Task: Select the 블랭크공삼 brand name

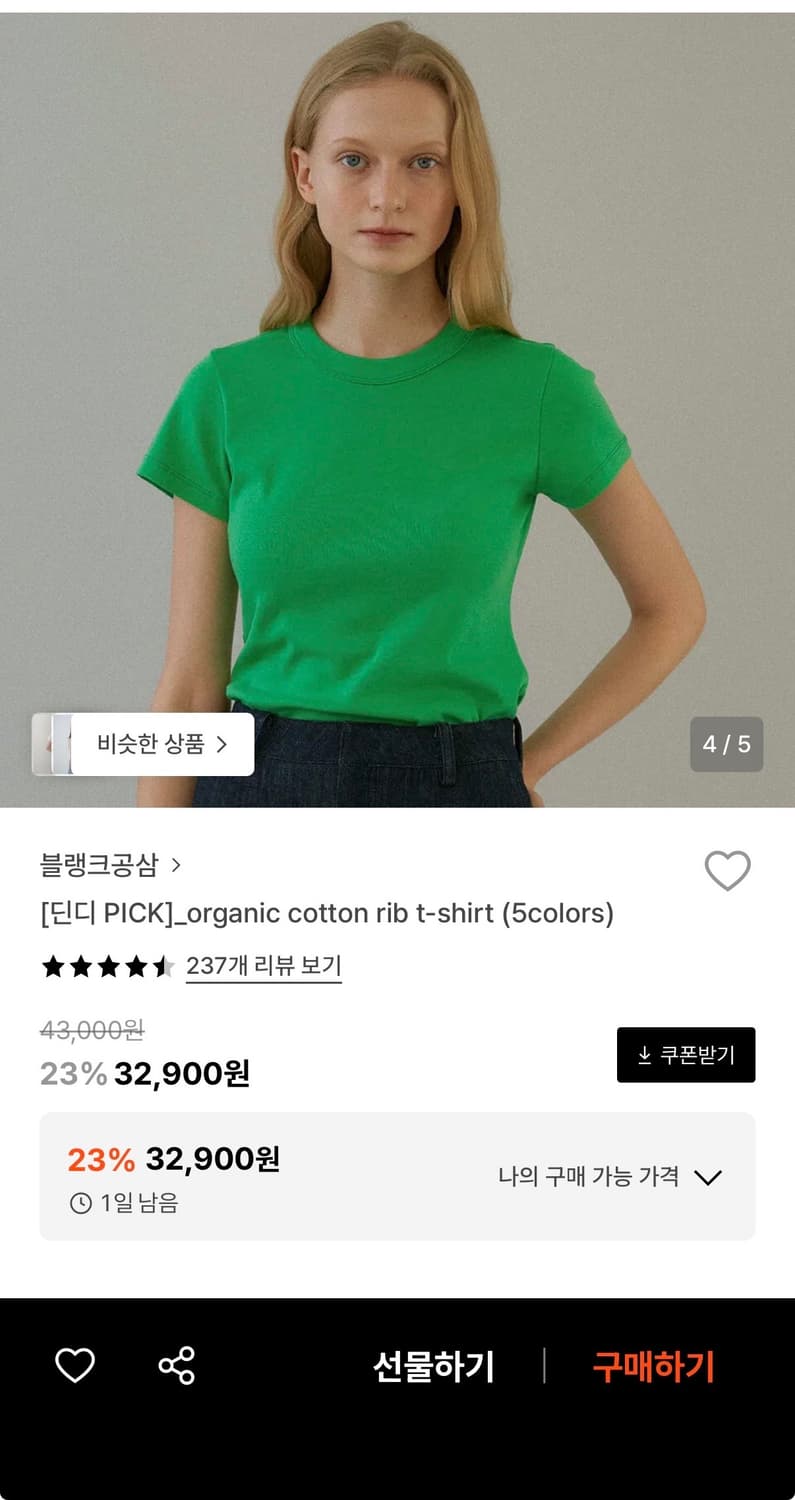Action: click(97, 864)
